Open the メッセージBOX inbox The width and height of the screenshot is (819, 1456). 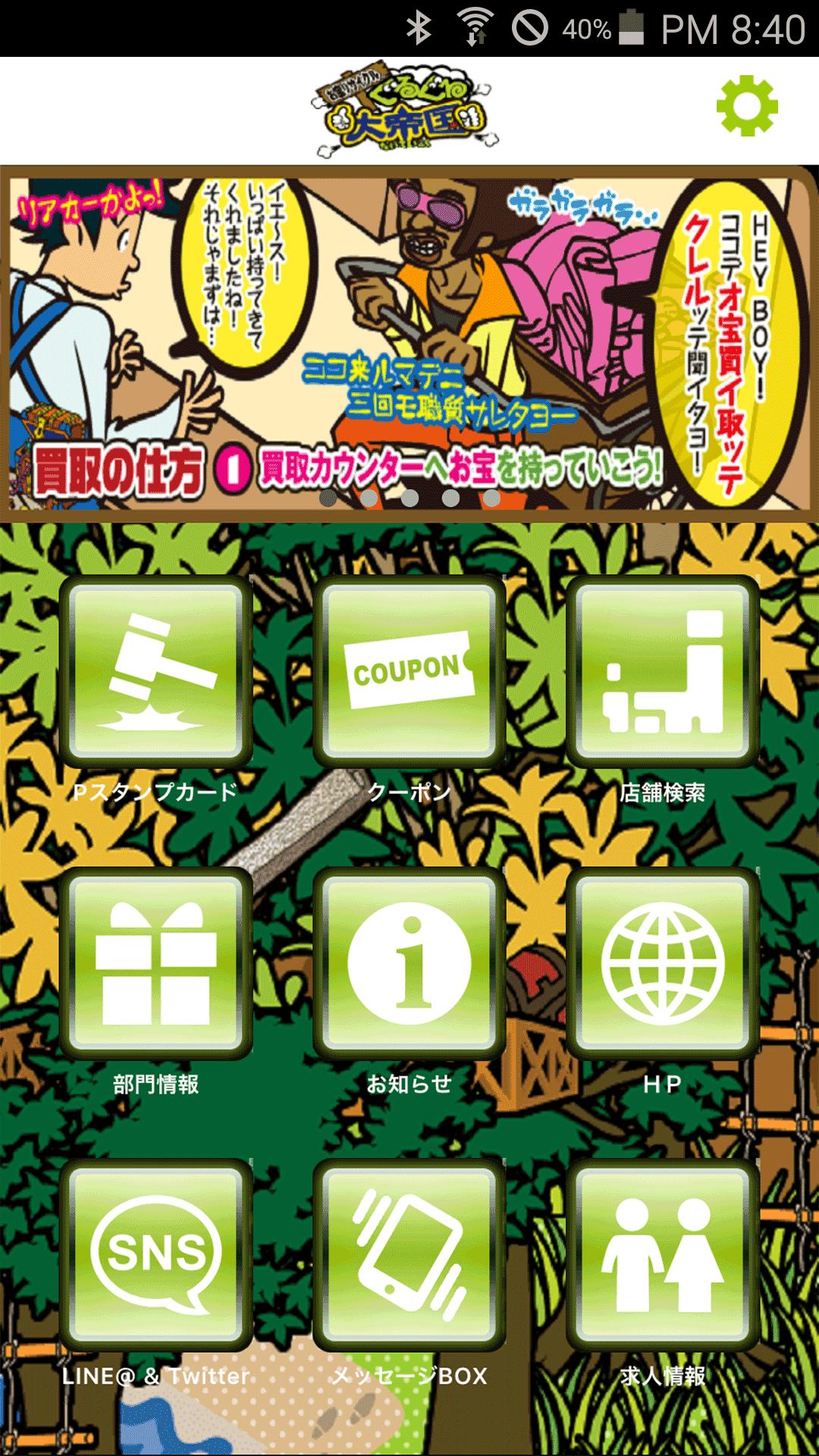click(409, 1255)
